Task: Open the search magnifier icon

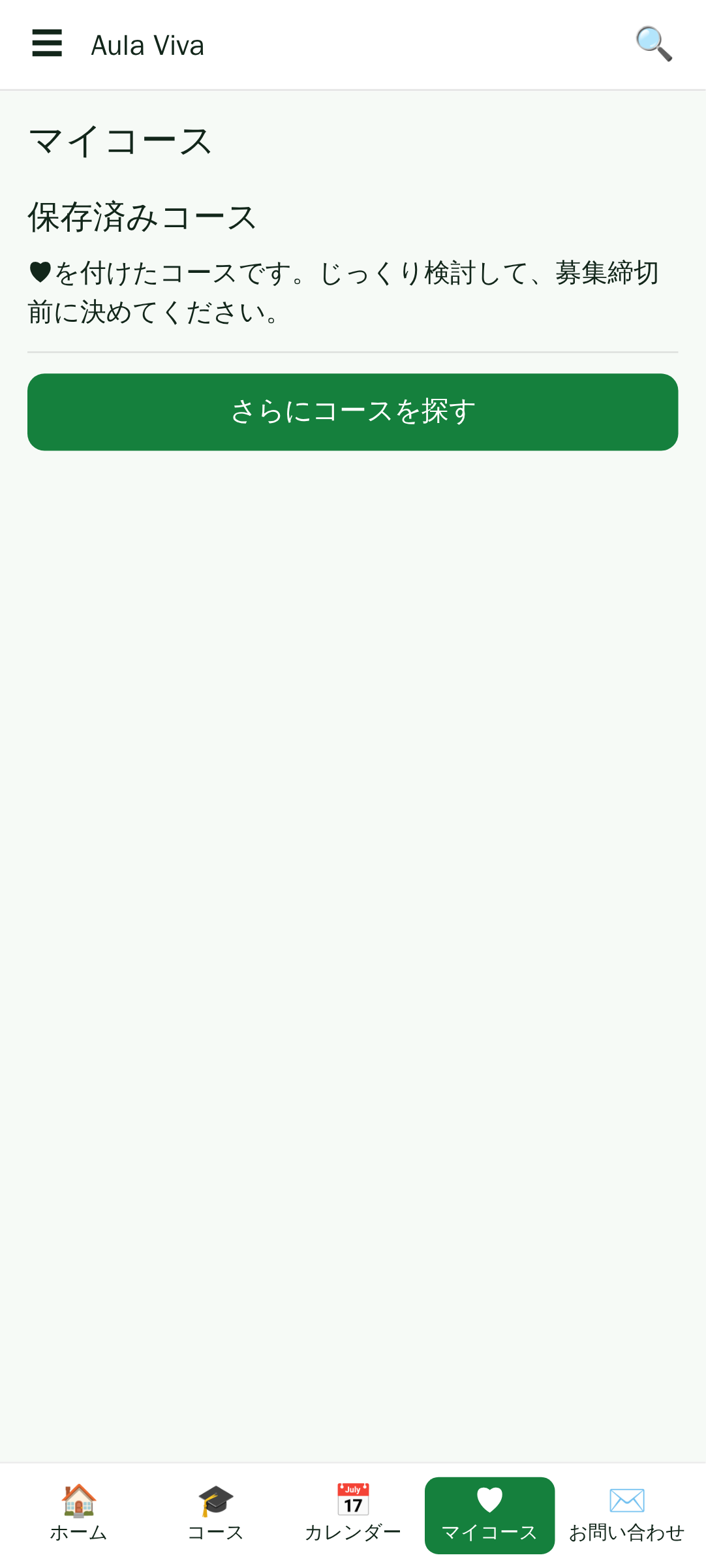Action: [x=654, y=44]
